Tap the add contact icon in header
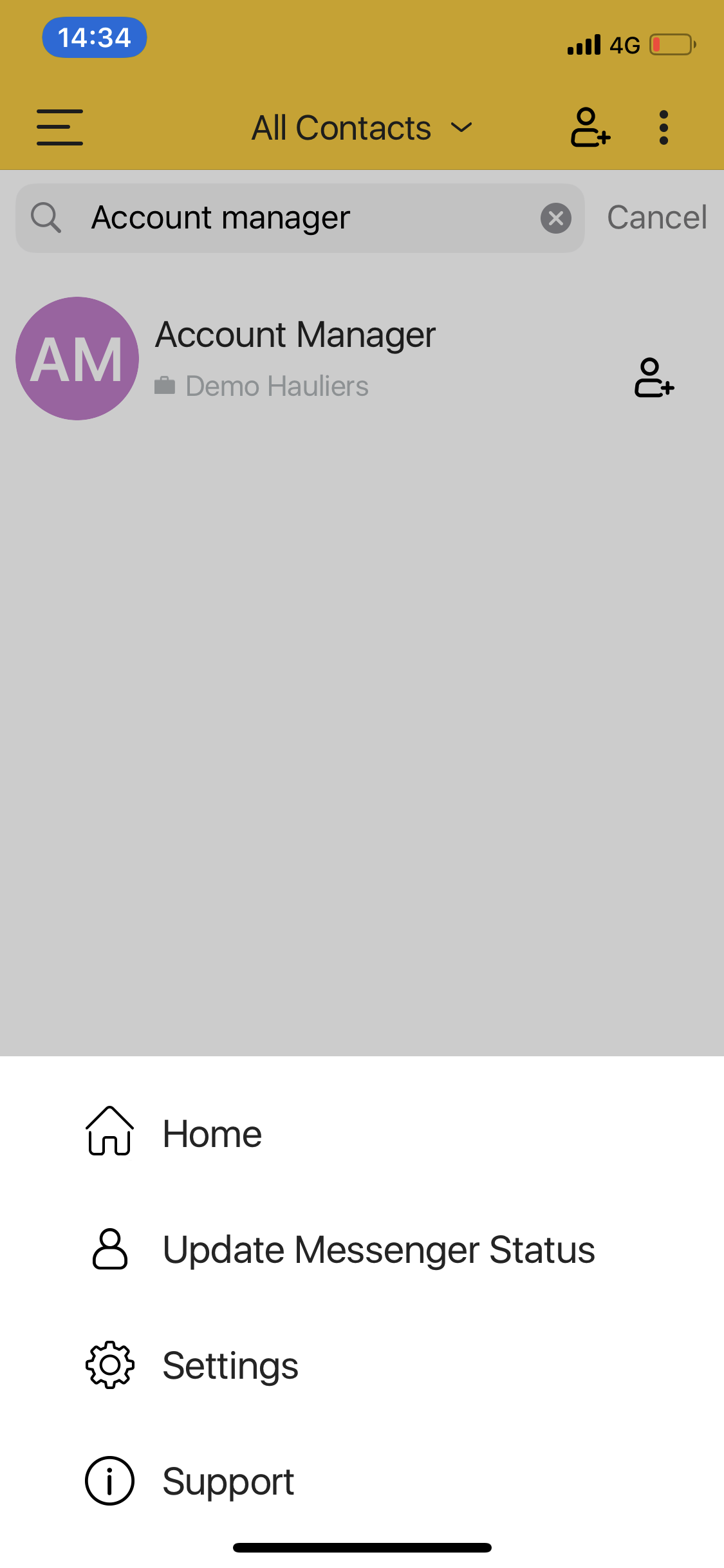The height and width of the screenshot is (1568, 724). pyautogui.click(x=589, y=127)
